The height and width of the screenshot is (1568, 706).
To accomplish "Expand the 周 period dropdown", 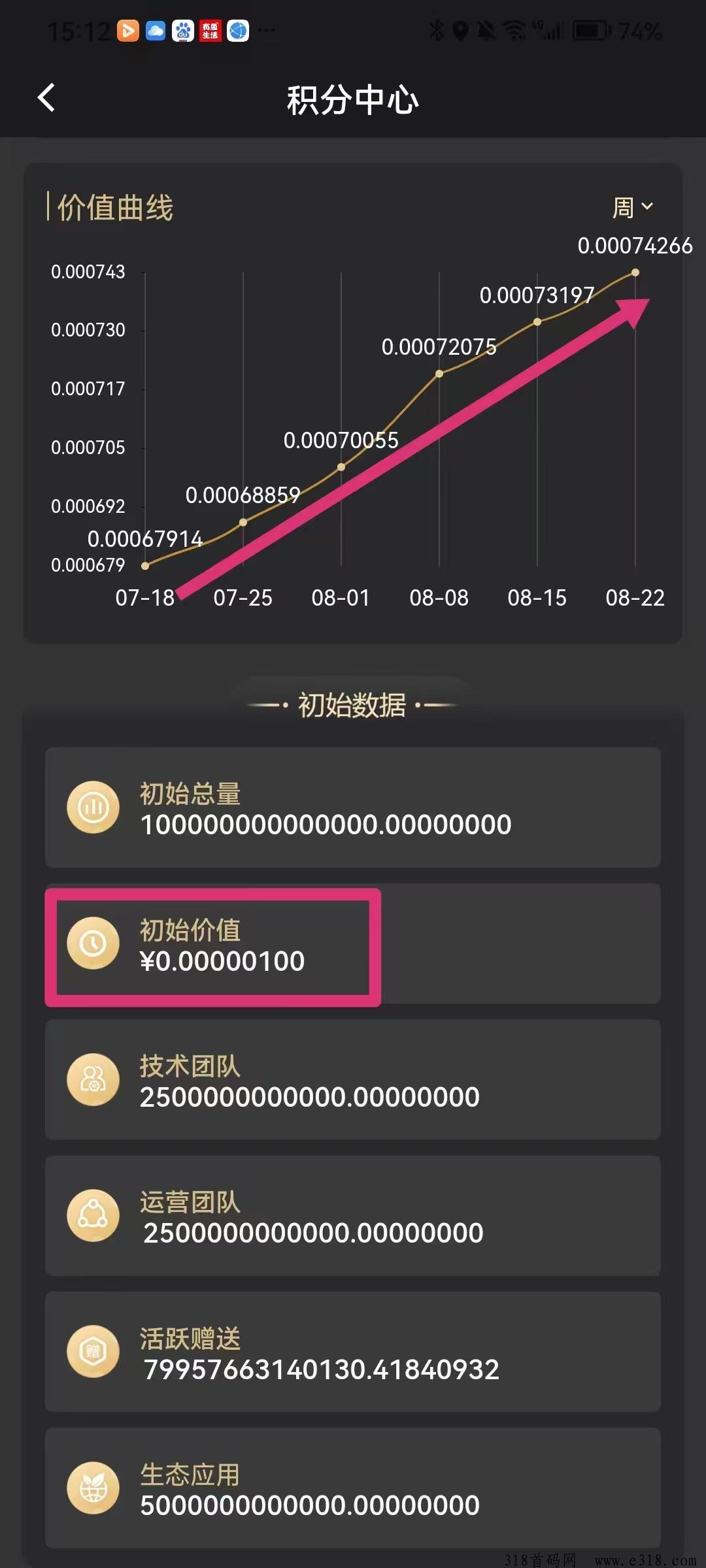I will (x=633, y=208).
